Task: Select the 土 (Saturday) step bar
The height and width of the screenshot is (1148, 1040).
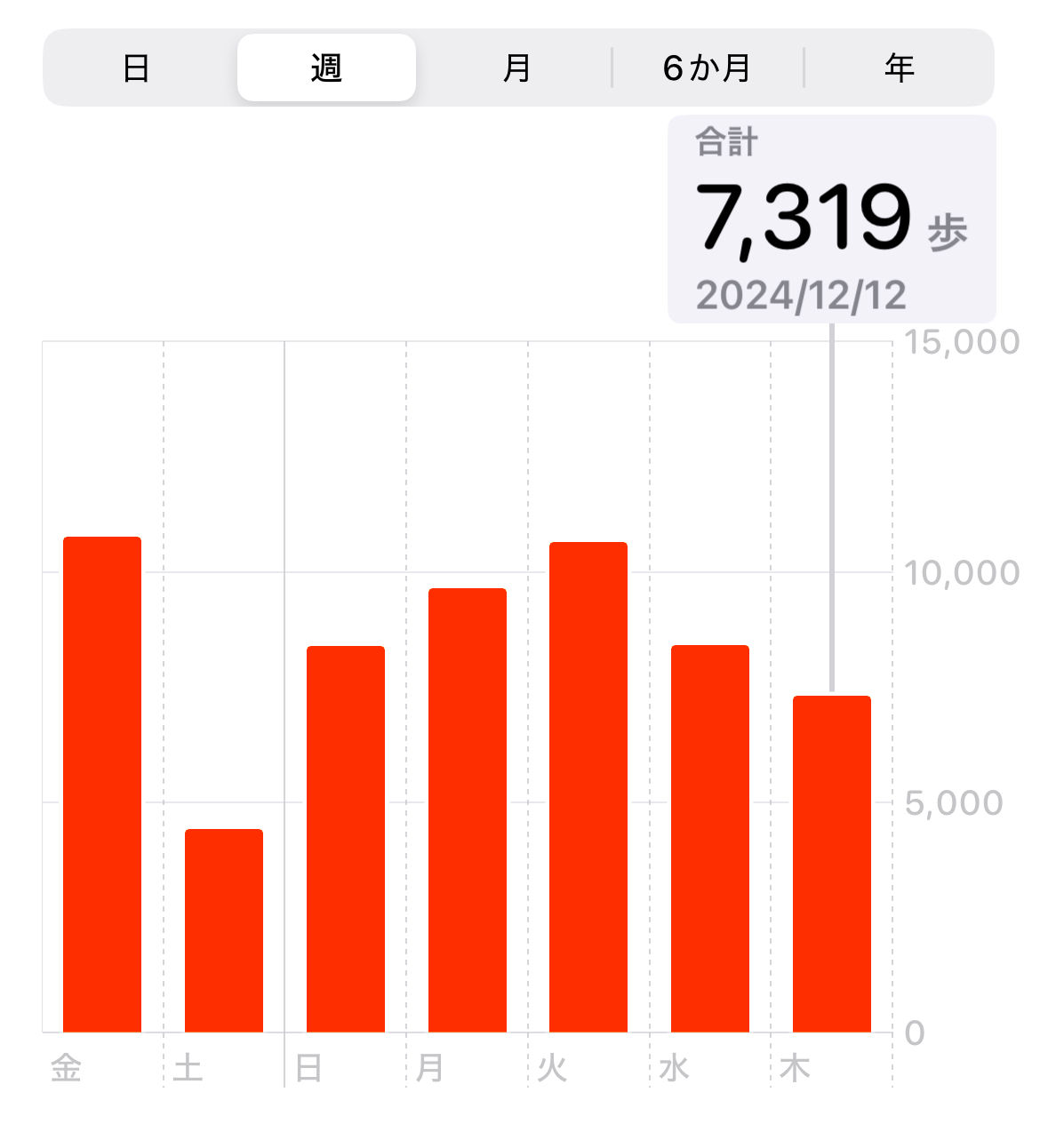Action: [224, 929]
